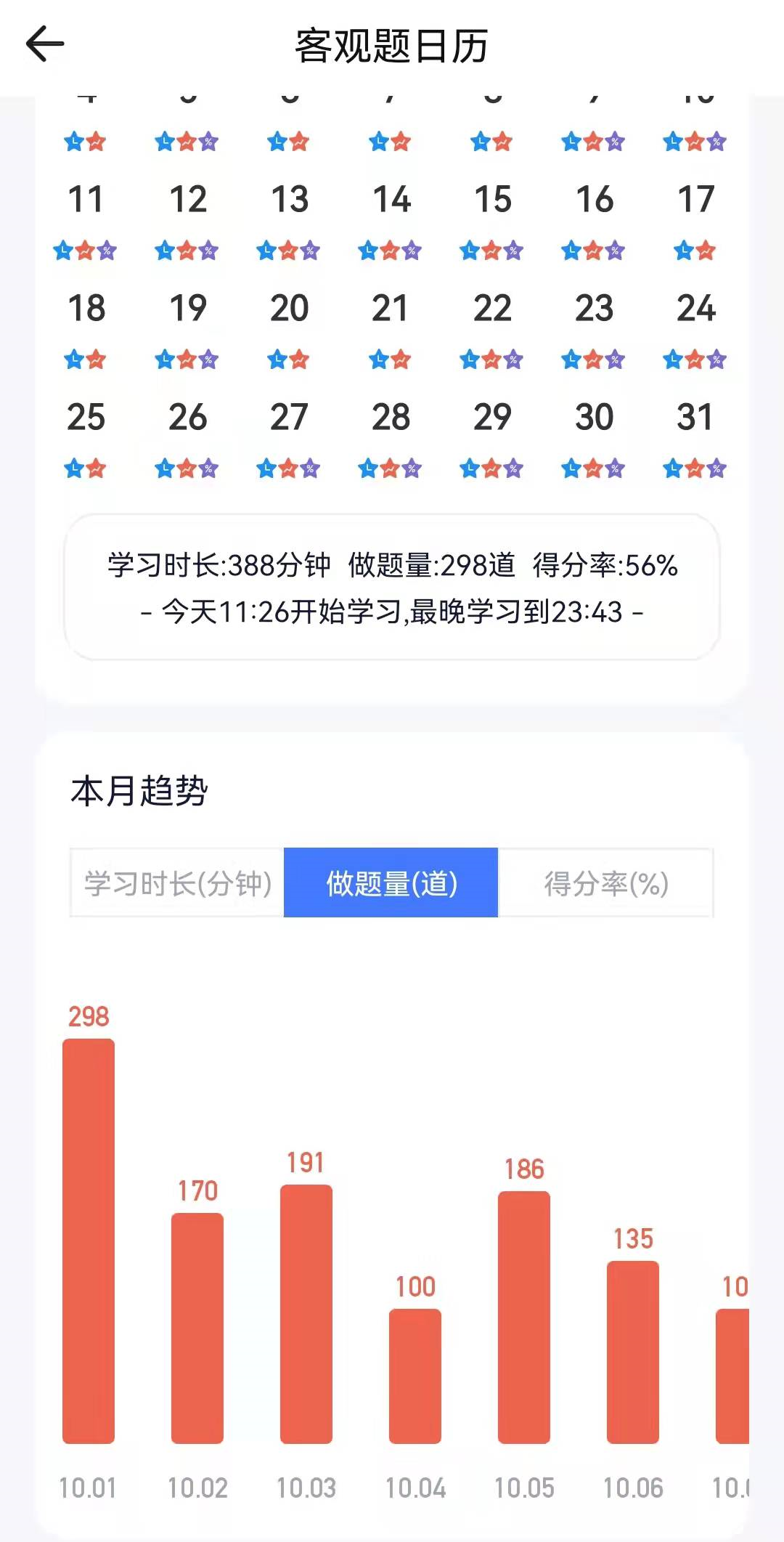Select calendar date 15
Screen dimensions: 784x1542
[492, 200]
